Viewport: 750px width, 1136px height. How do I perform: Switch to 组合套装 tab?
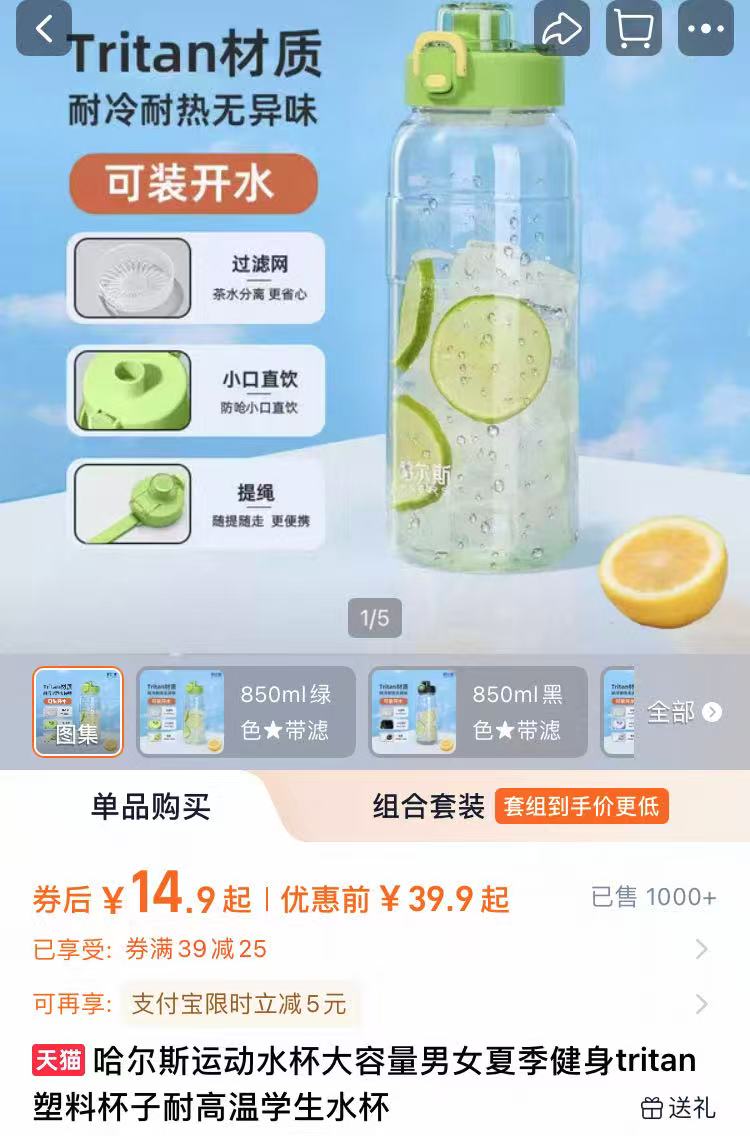pos(429,806)
